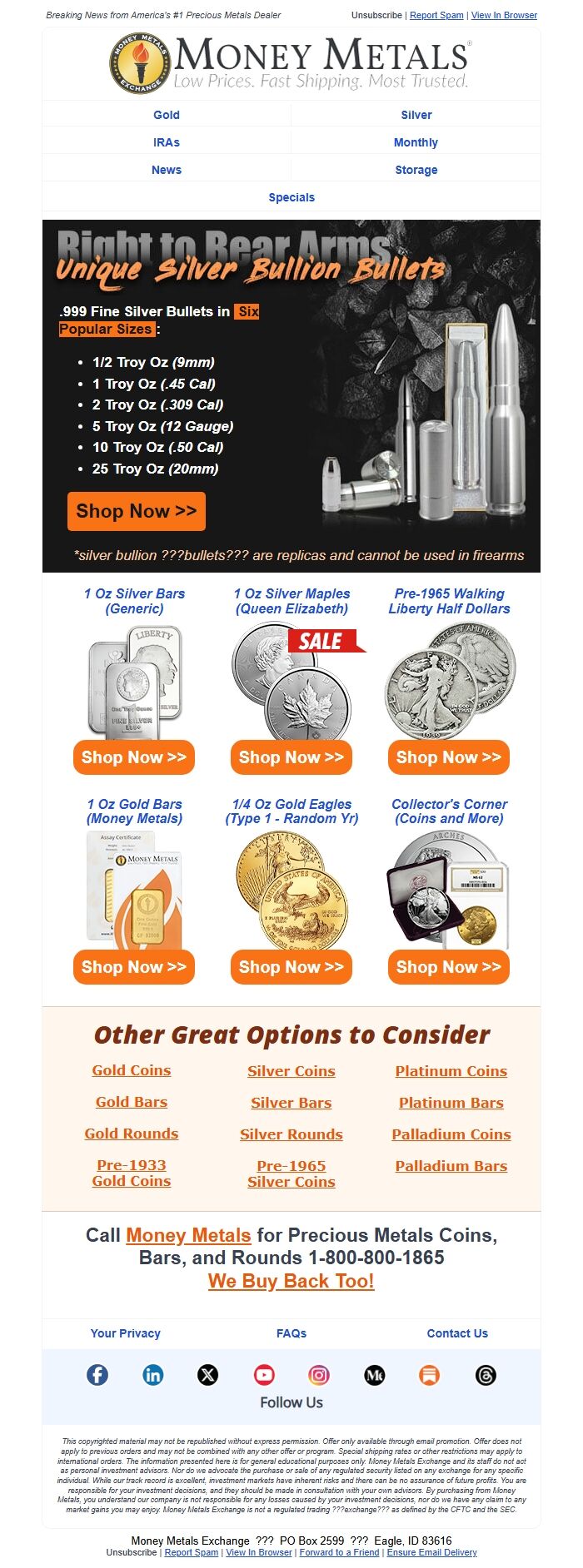Shop Now for 1 Oz Silver Bars
Viewport: 583px width, 1568px height.
click(133, 757)
